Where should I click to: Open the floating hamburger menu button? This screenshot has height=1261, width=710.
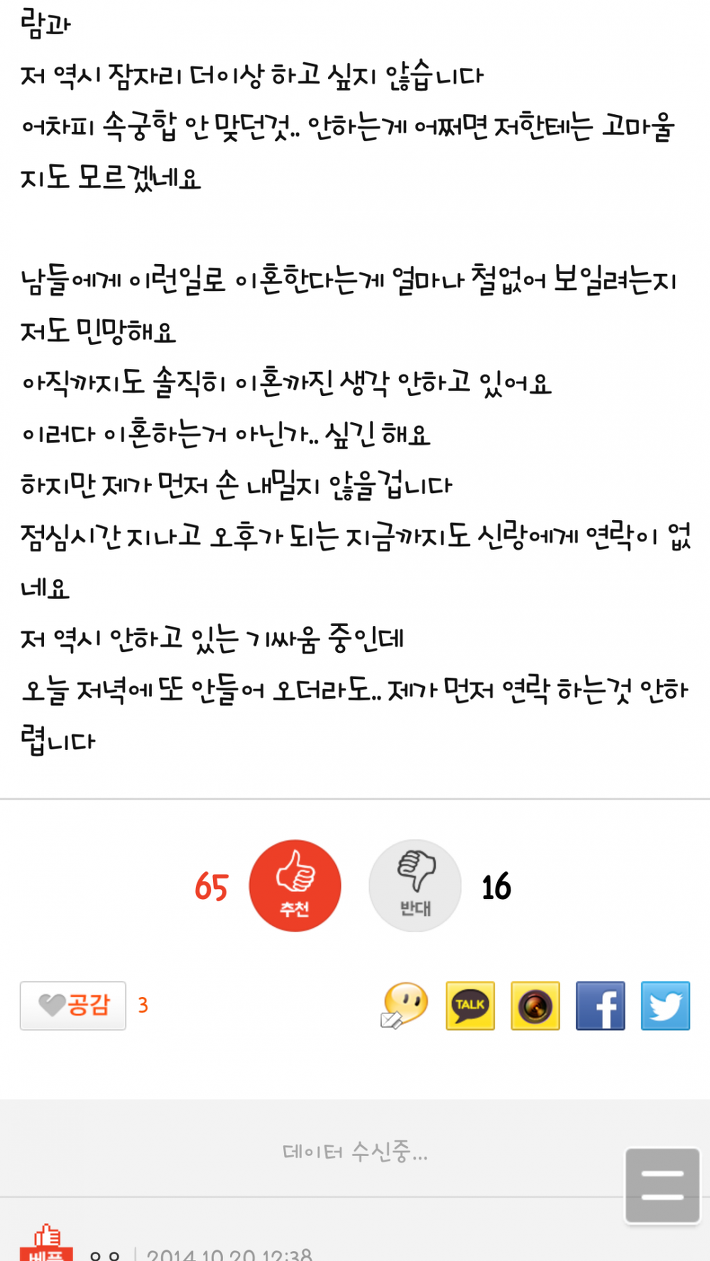coord(662,1185)
